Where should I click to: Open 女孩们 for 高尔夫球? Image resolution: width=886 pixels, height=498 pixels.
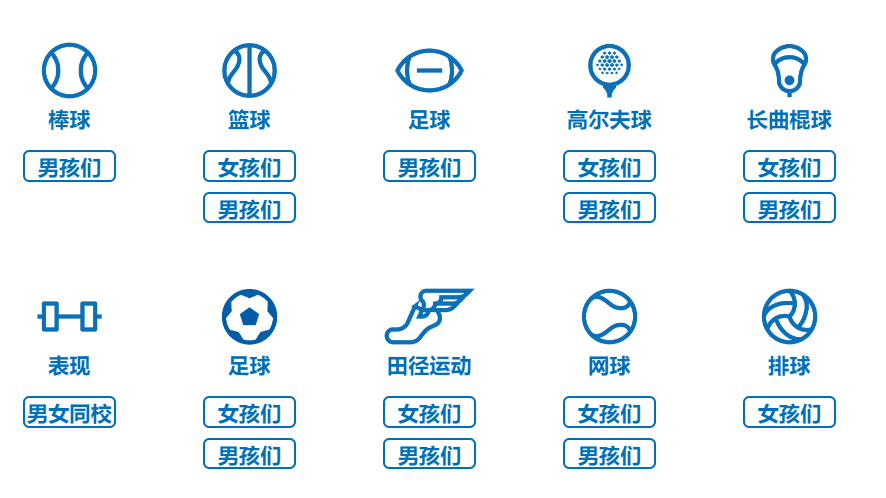609,166
